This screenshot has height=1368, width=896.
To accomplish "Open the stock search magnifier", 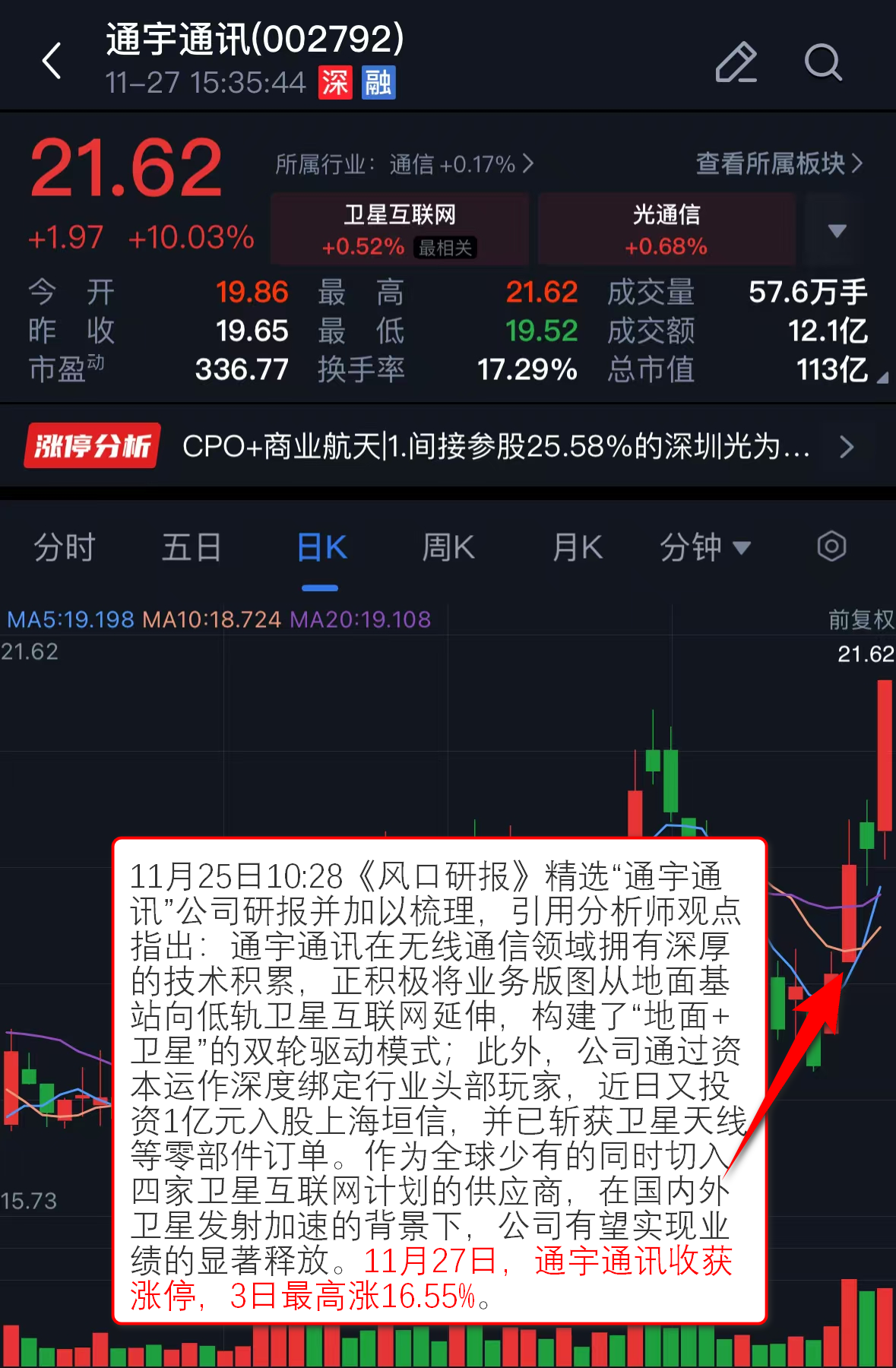I will (x=823, y=62).
